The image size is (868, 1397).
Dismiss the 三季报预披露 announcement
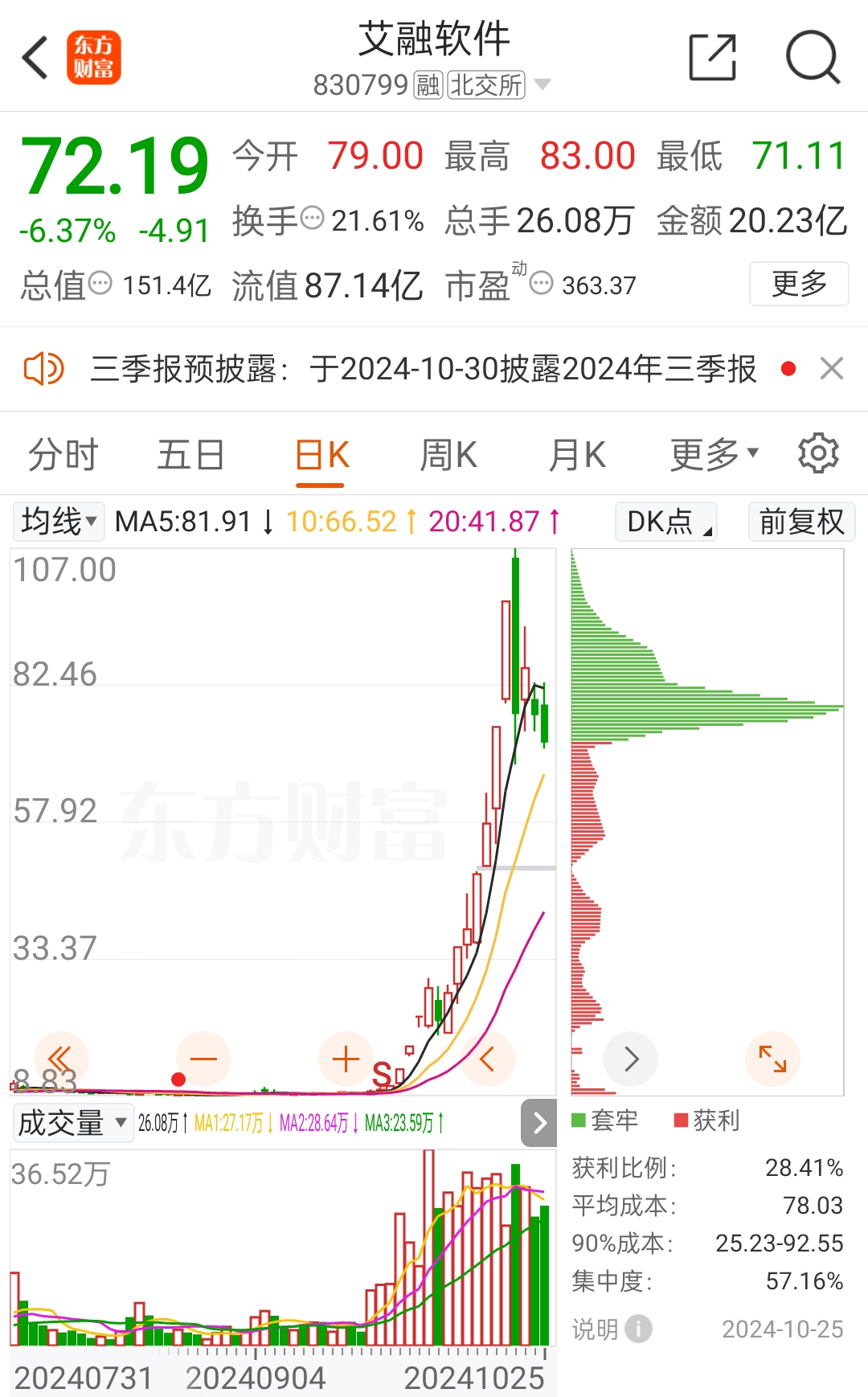pos(833,368)
